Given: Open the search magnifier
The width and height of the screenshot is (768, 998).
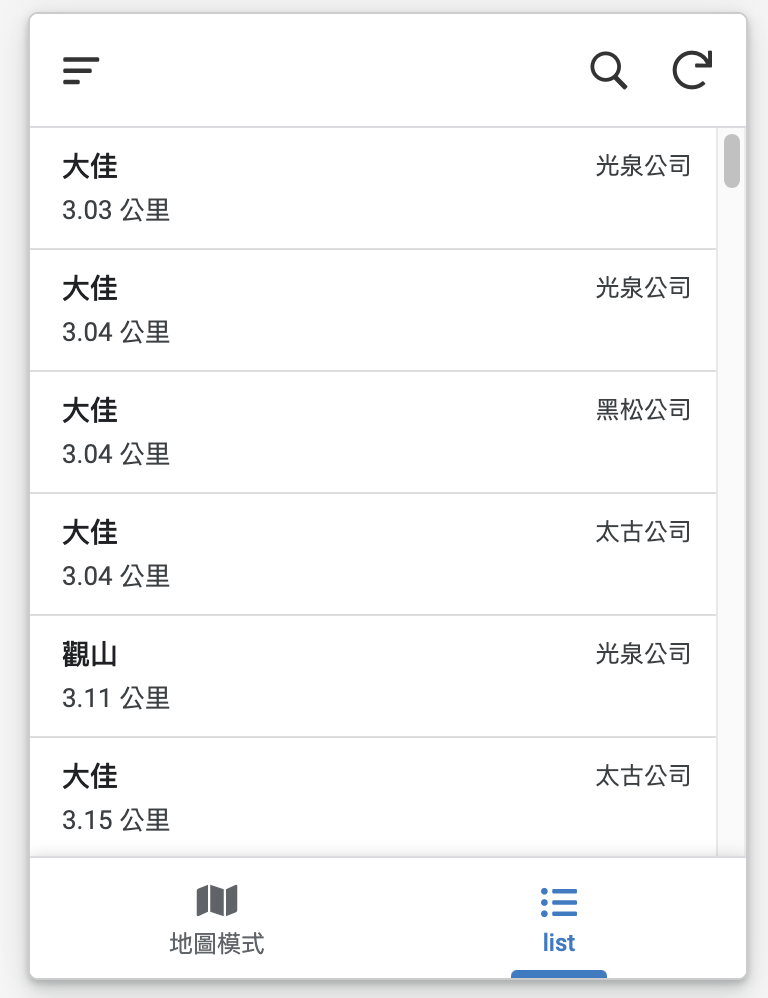Looking at the screenshot, I should coord(608,70).
